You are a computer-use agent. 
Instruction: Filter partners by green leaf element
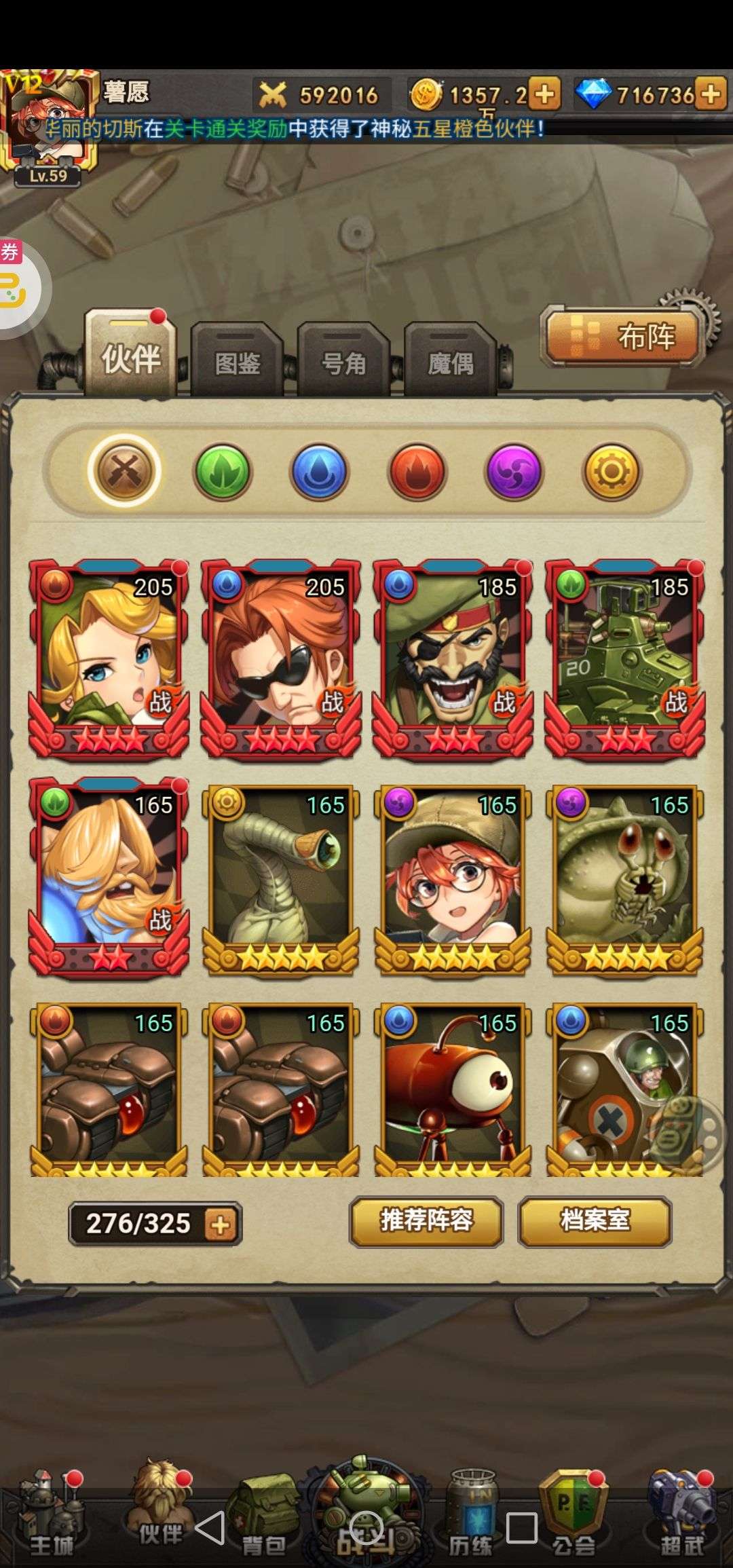coord(223,472)
